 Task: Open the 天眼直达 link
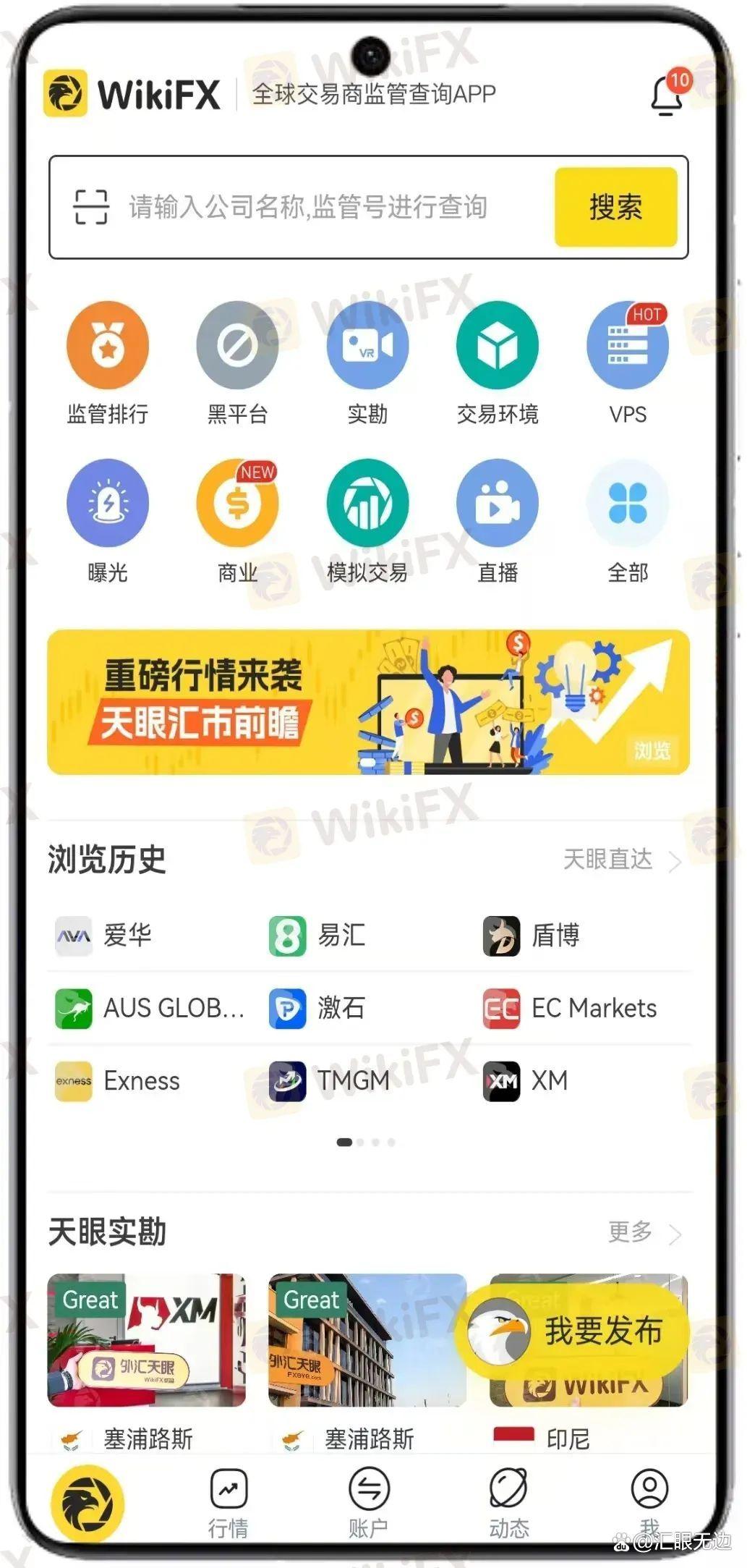coord(620,860)
